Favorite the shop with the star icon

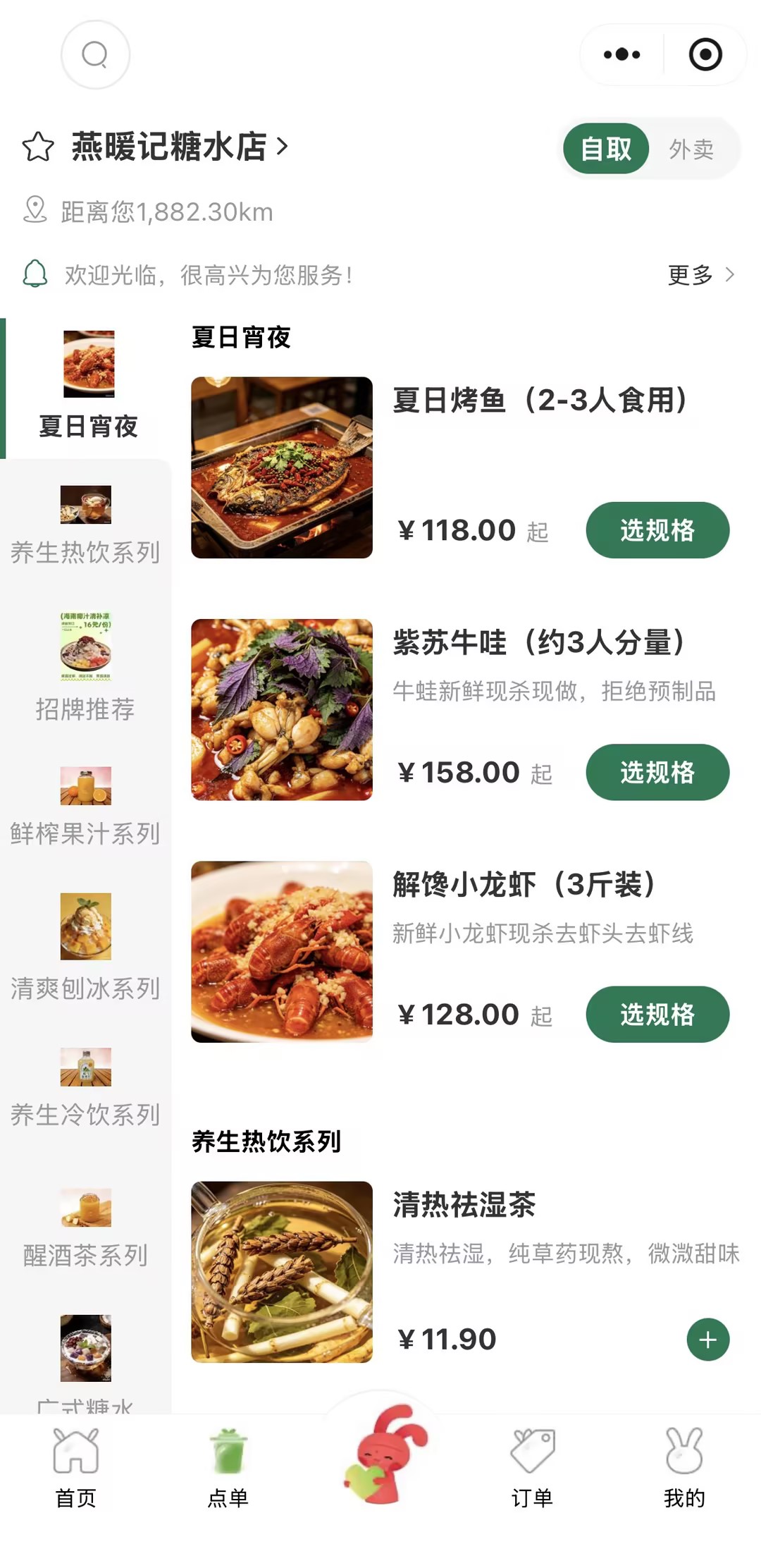[x=38, y=147]
